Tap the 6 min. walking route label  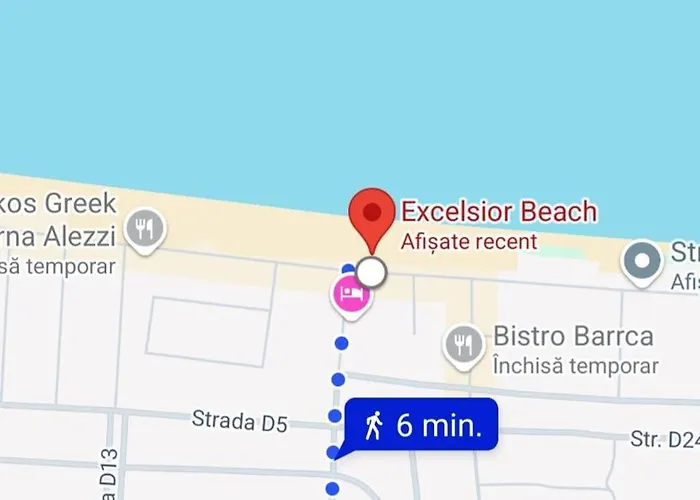pos(421,425)
